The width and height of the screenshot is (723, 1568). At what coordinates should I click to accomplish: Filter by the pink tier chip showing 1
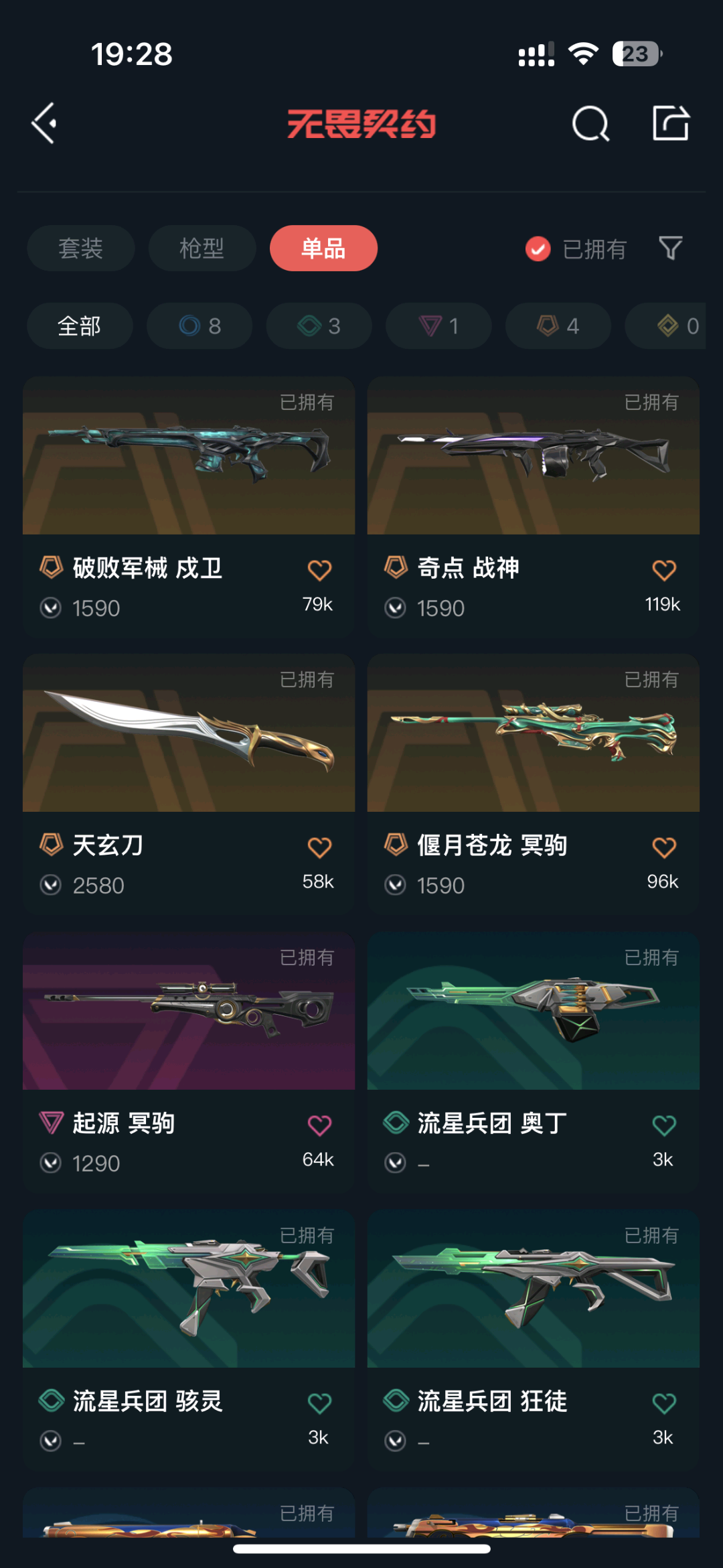tap(438, 326)
